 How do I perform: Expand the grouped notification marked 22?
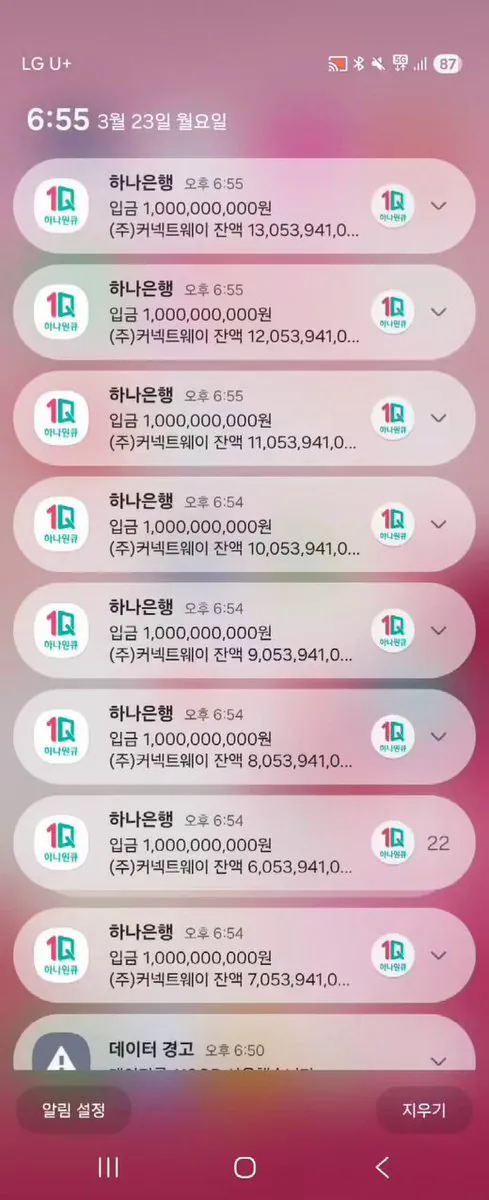(x=438, y=843)
